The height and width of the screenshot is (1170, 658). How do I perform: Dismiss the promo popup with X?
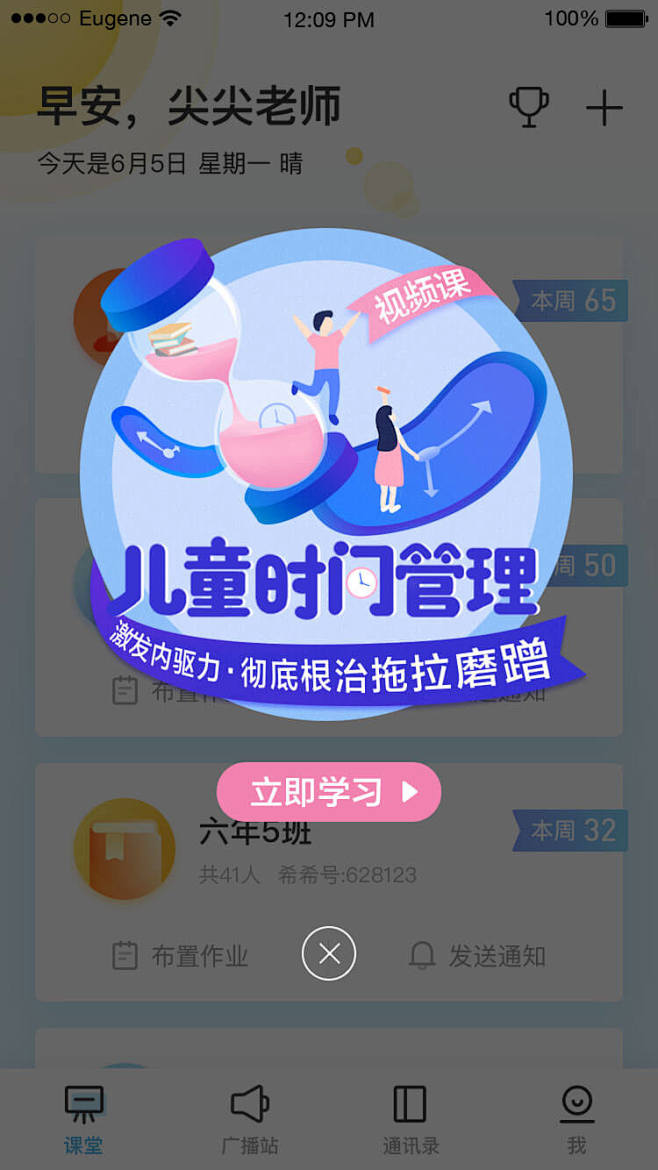(x=329, y=953)
